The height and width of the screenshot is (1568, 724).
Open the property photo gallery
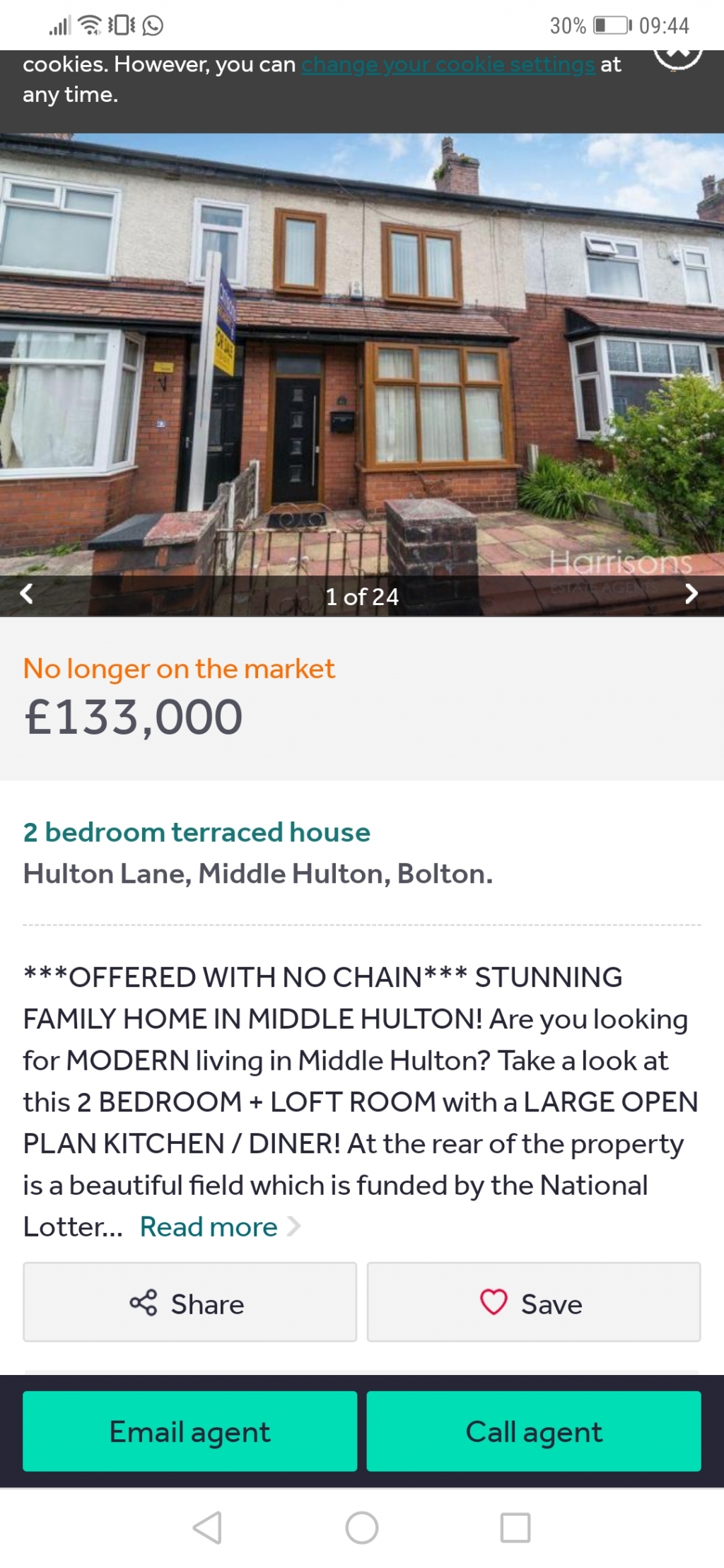pos(361,353)
